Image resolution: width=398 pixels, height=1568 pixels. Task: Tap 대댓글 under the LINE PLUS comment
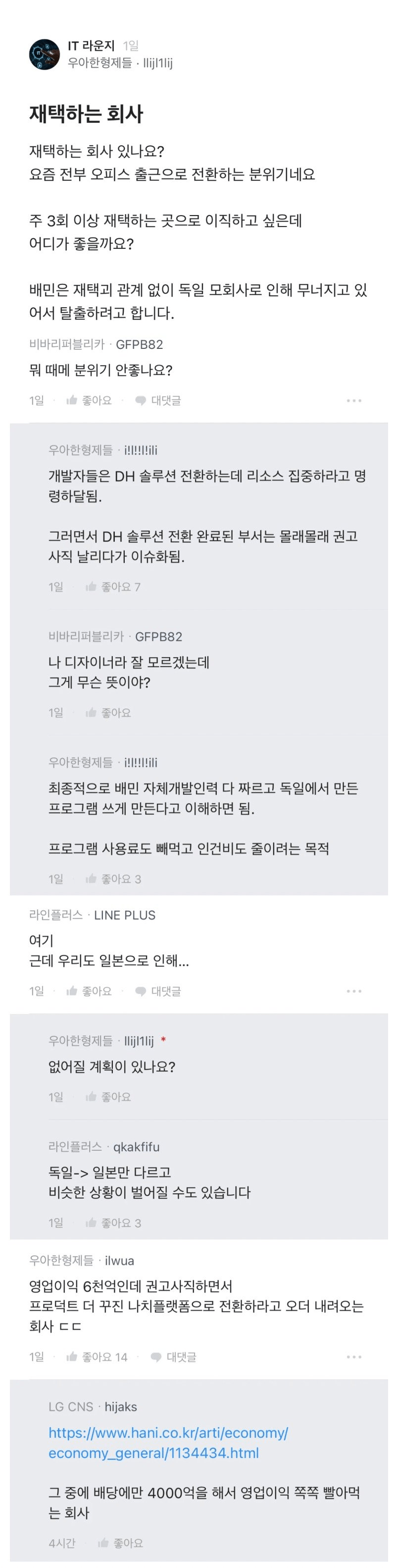tap(158, 990)
